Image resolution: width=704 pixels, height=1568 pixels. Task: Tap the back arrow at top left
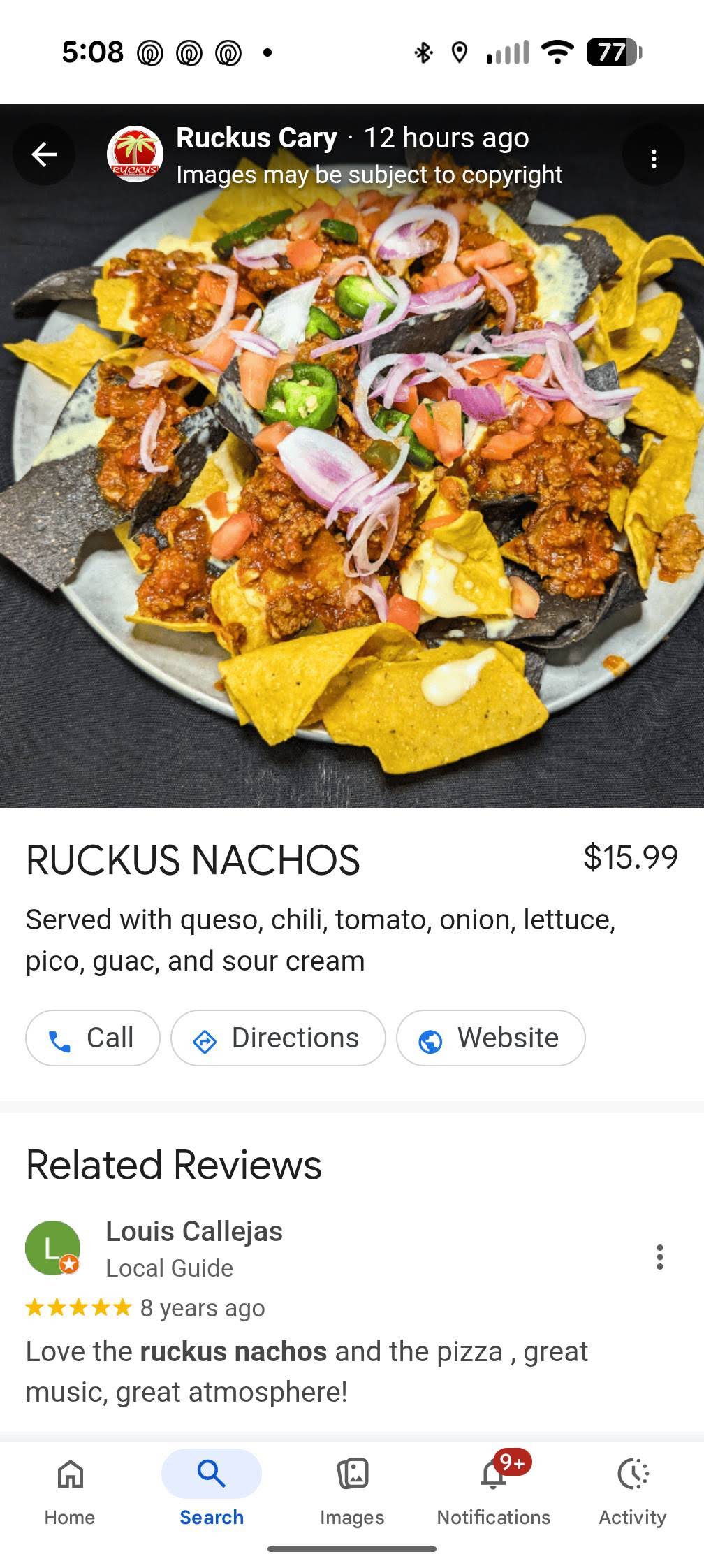44,154
